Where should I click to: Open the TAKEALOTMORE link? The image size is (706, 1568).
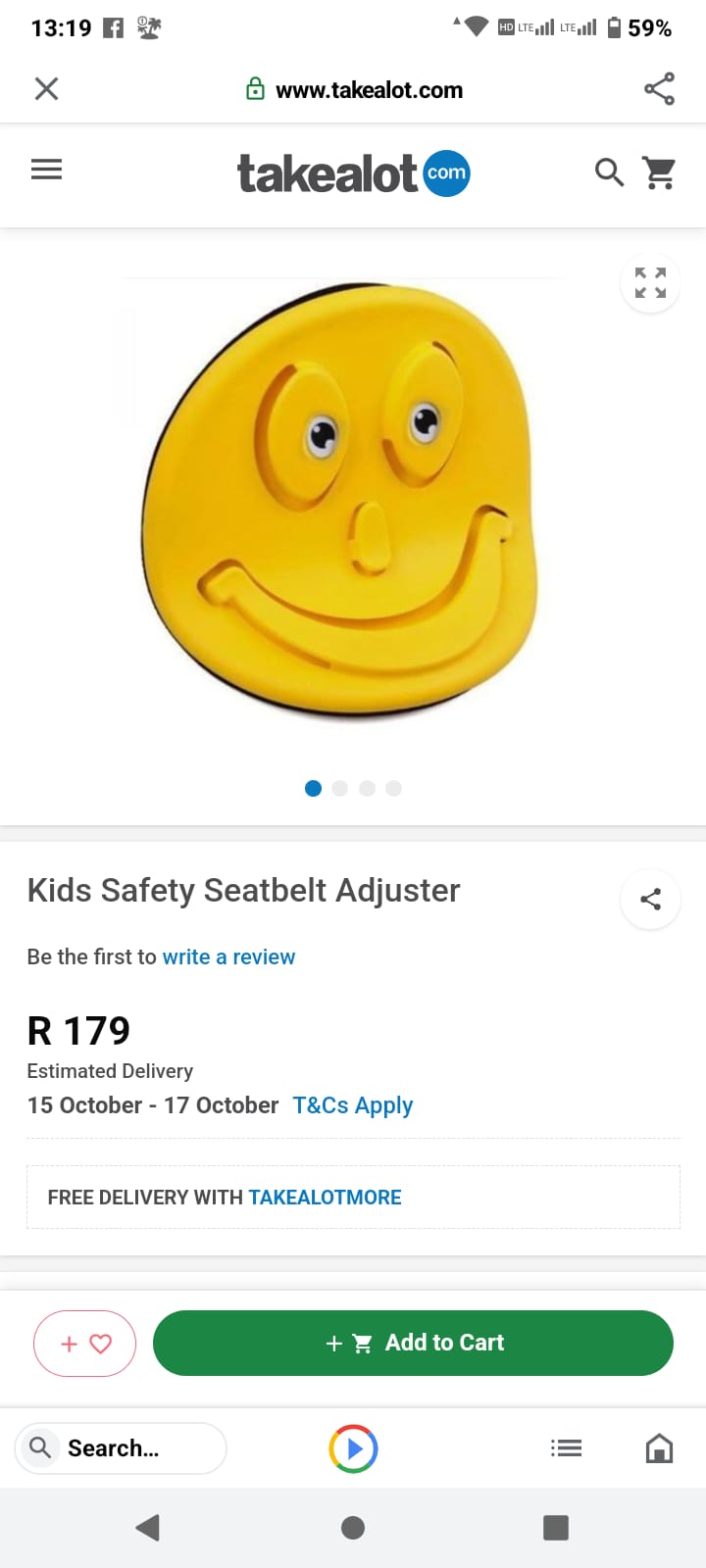pyautogui.click(x=325, y=1198)
